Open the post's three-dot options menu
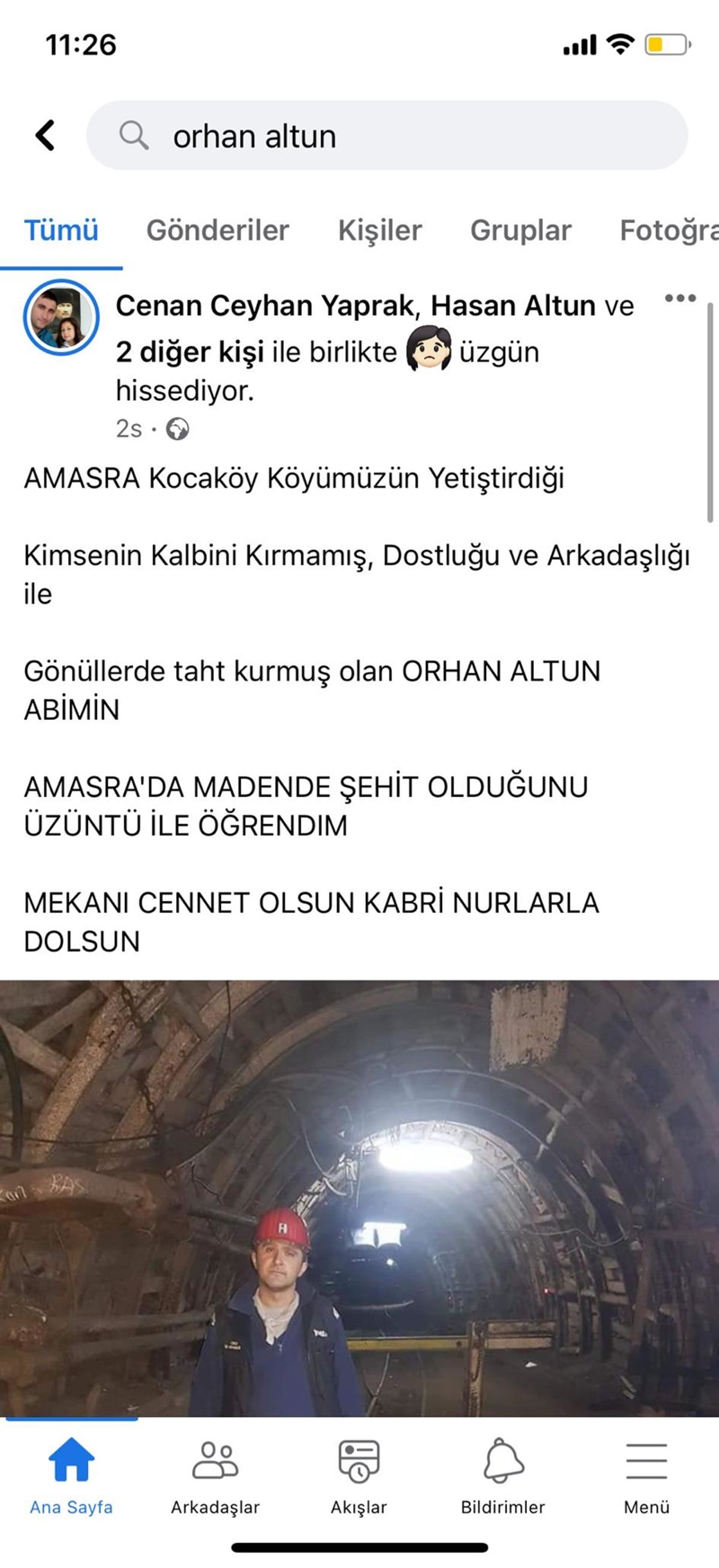 [x=679, y=298]
